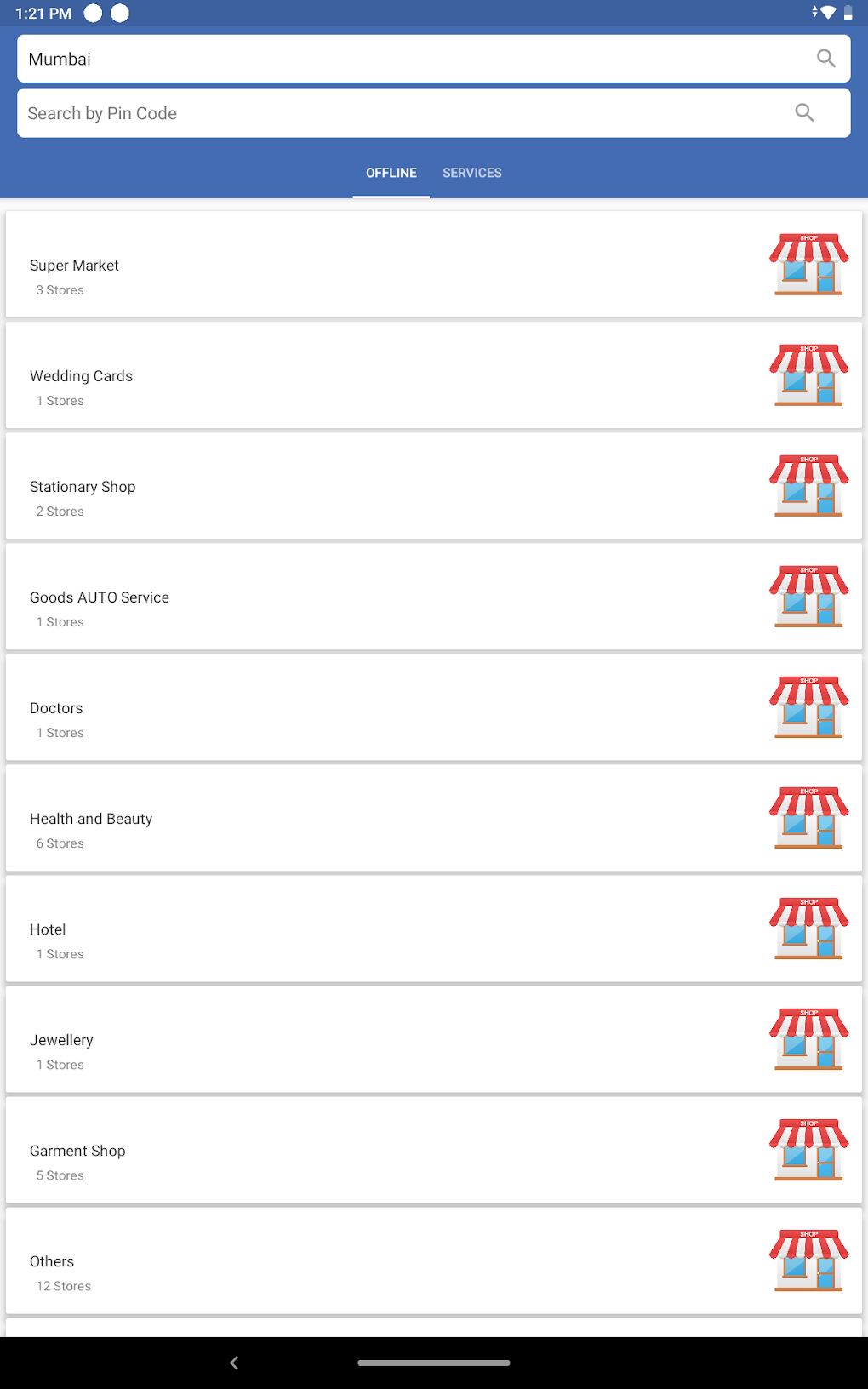Open the Others category
The height and width of the screenshot is (1389, 868).
(x=434, y=1260)
